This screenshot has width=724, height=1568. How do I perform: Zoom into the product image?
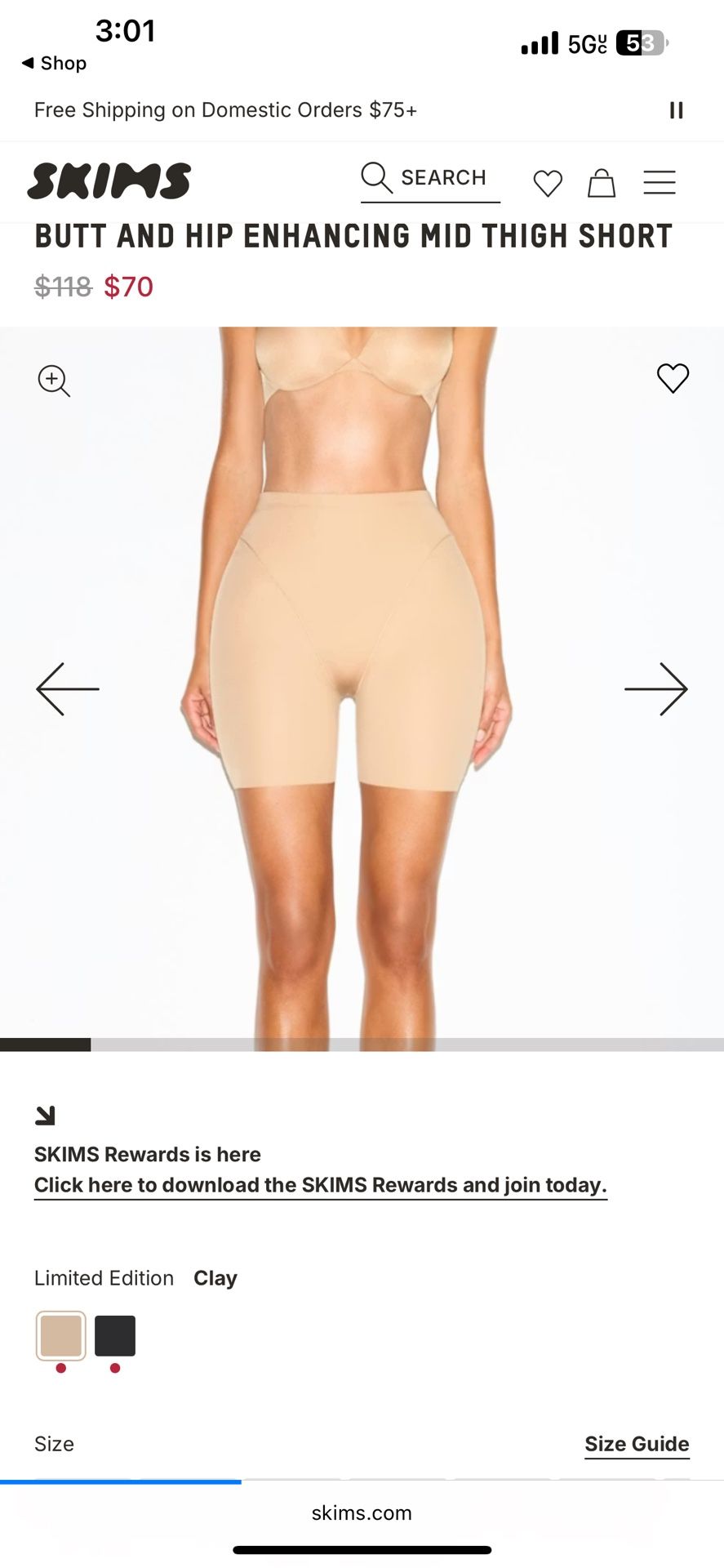pyautogui.click(x=54, y=381)
